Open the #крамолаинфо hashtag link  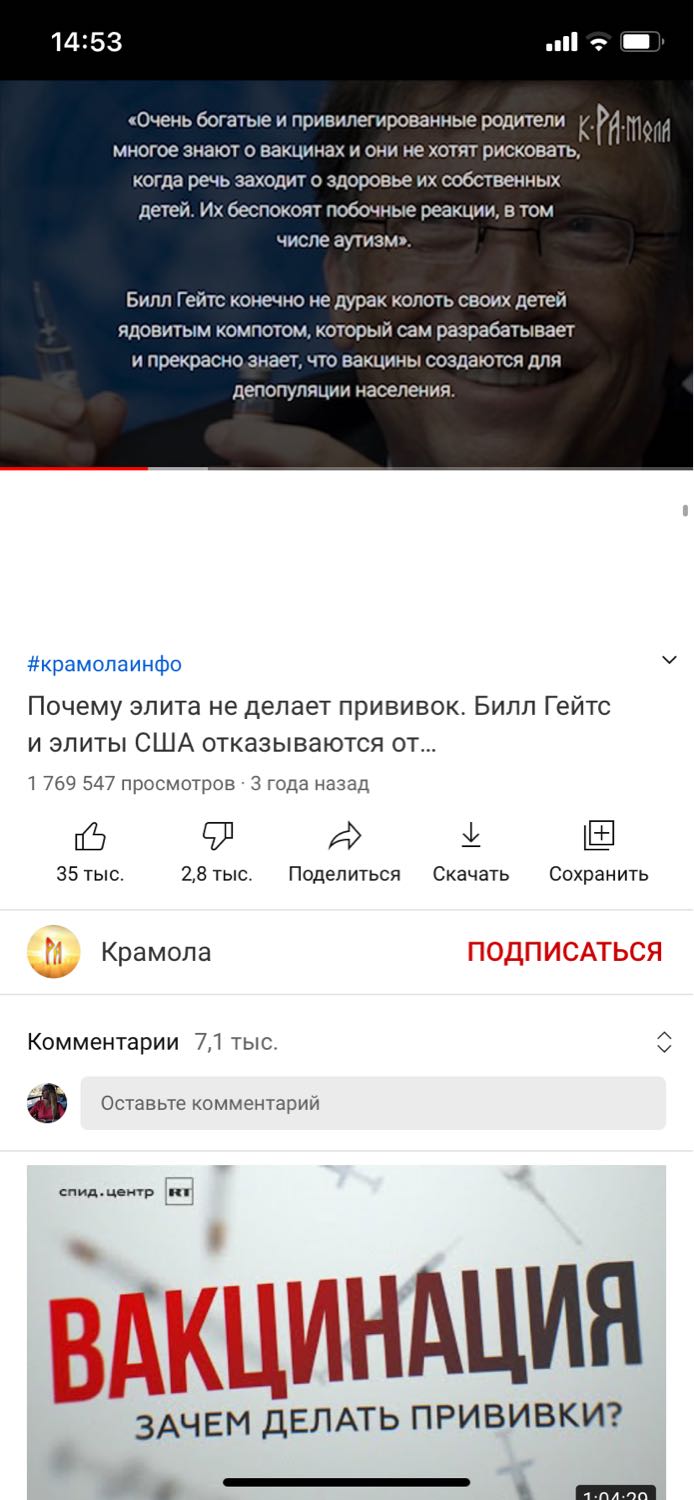point(105,664)
